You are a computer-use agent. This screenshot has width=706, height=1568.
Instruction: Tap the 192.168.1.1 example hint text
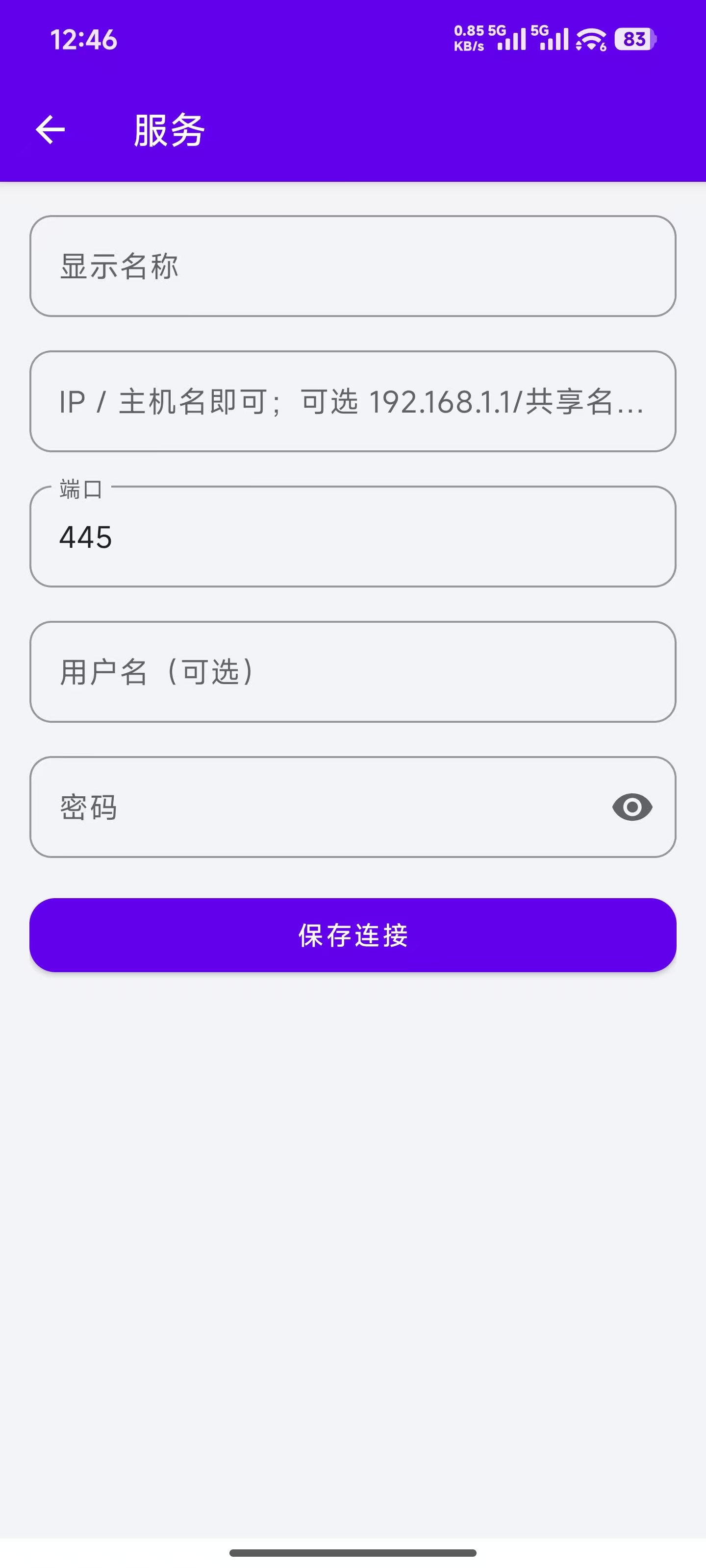(x=446, y=402)
